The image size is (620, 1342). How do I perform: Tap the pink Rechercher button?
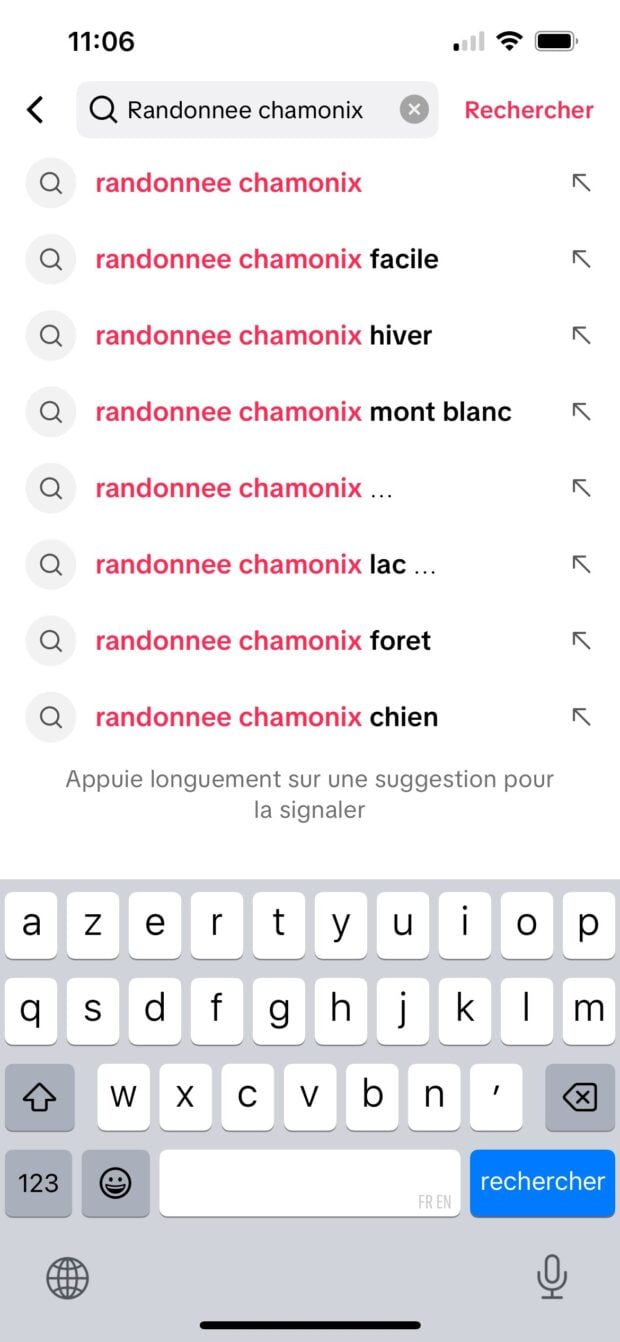528,110
